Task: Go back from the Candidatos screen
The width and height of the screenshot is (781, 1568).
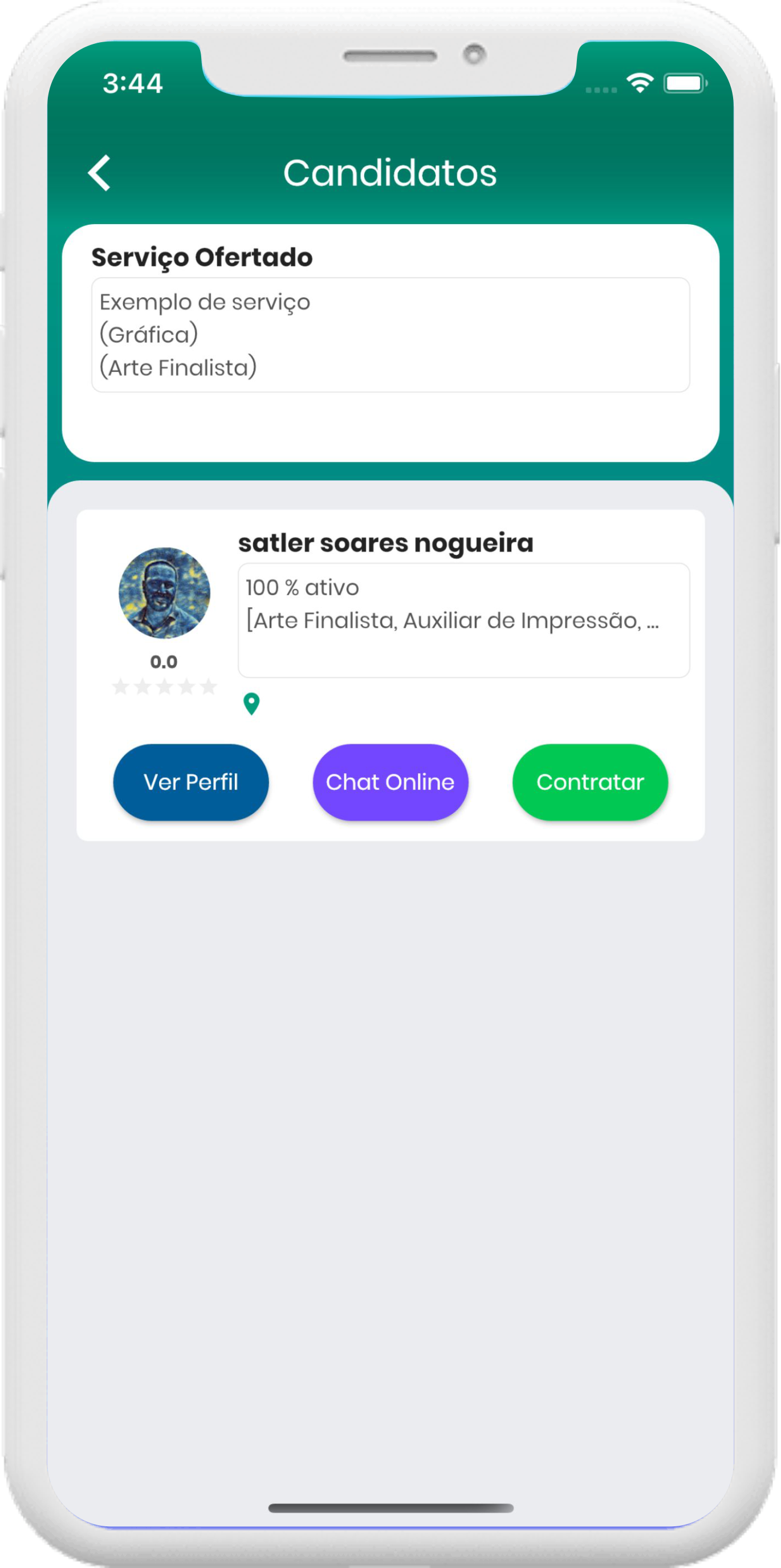Action: pos(99,173)
